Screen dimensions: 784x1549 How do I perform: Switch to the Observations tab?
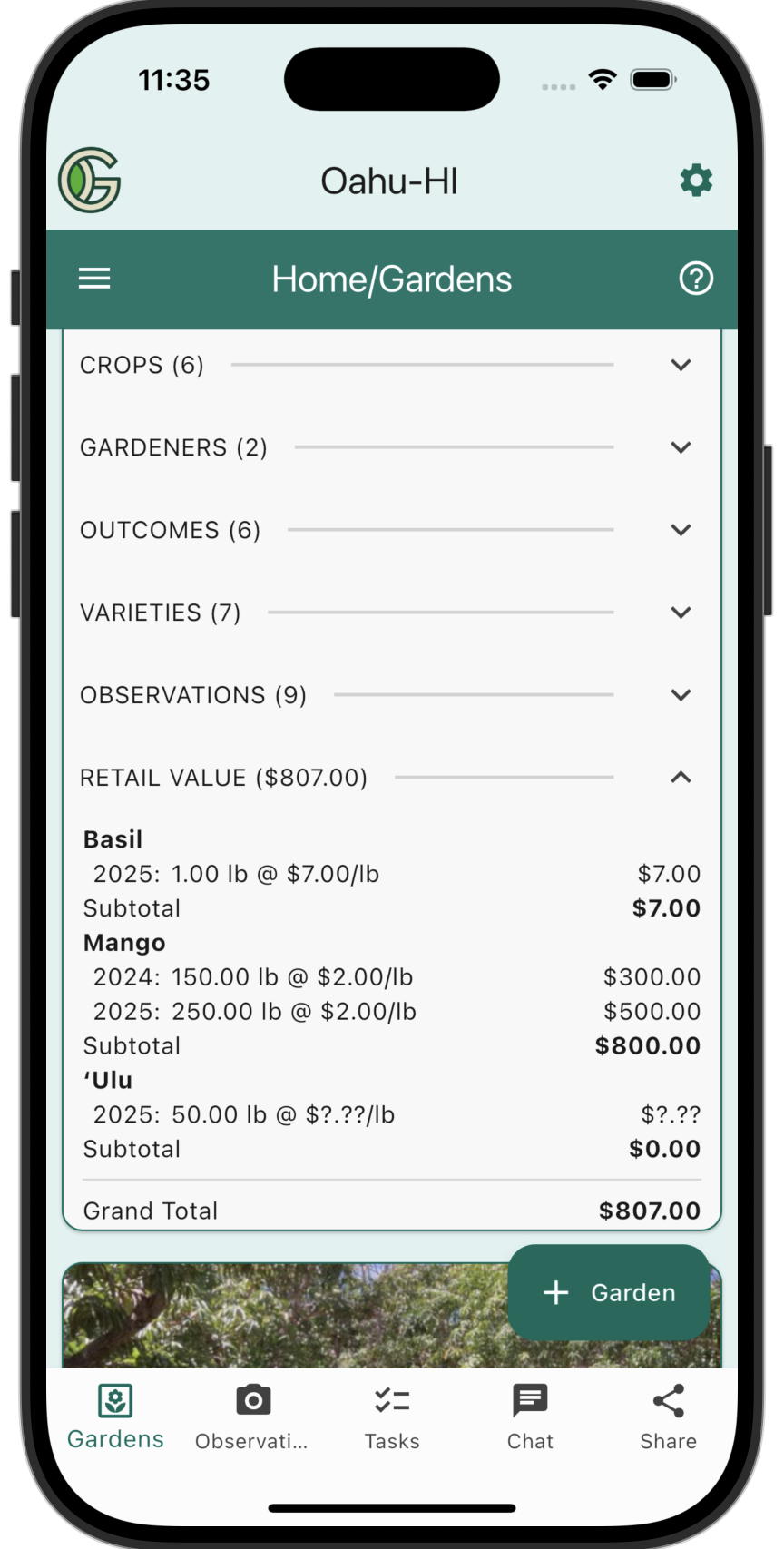click(252, 1416)
